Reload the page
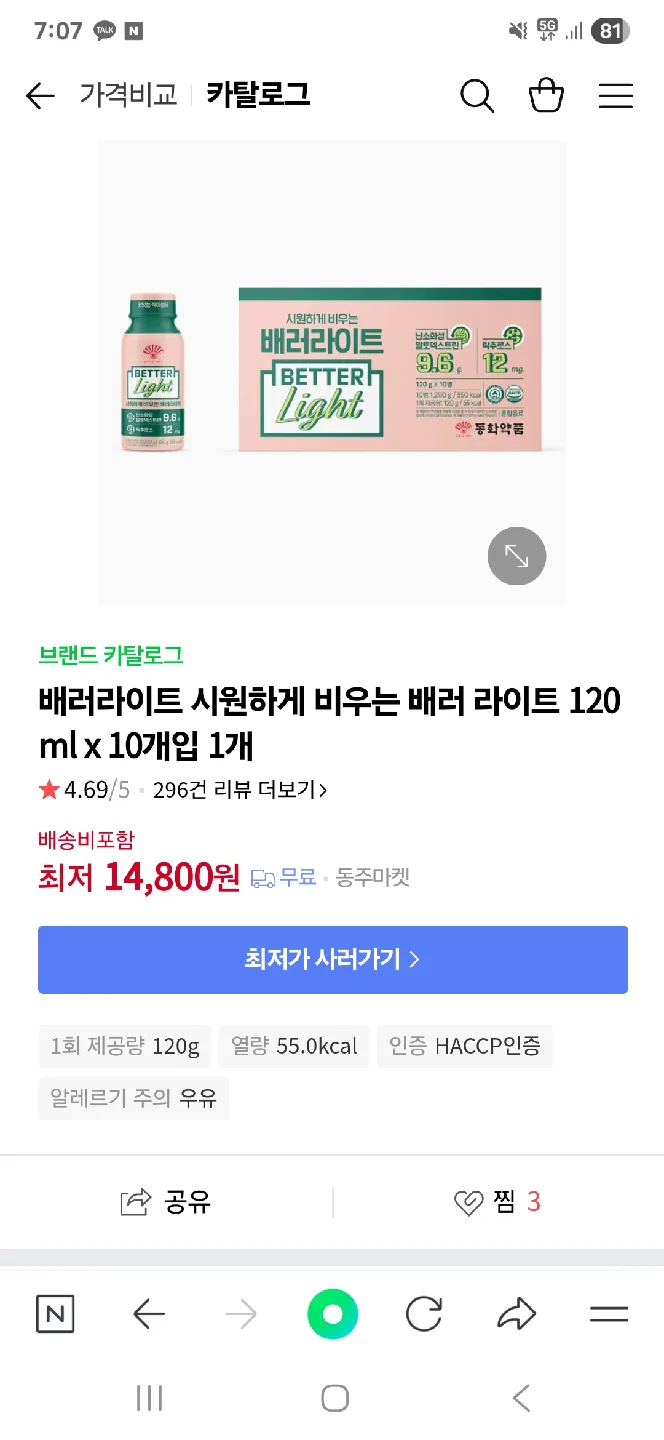This screenshot has height=1440, width=664. pos(424,1314)
